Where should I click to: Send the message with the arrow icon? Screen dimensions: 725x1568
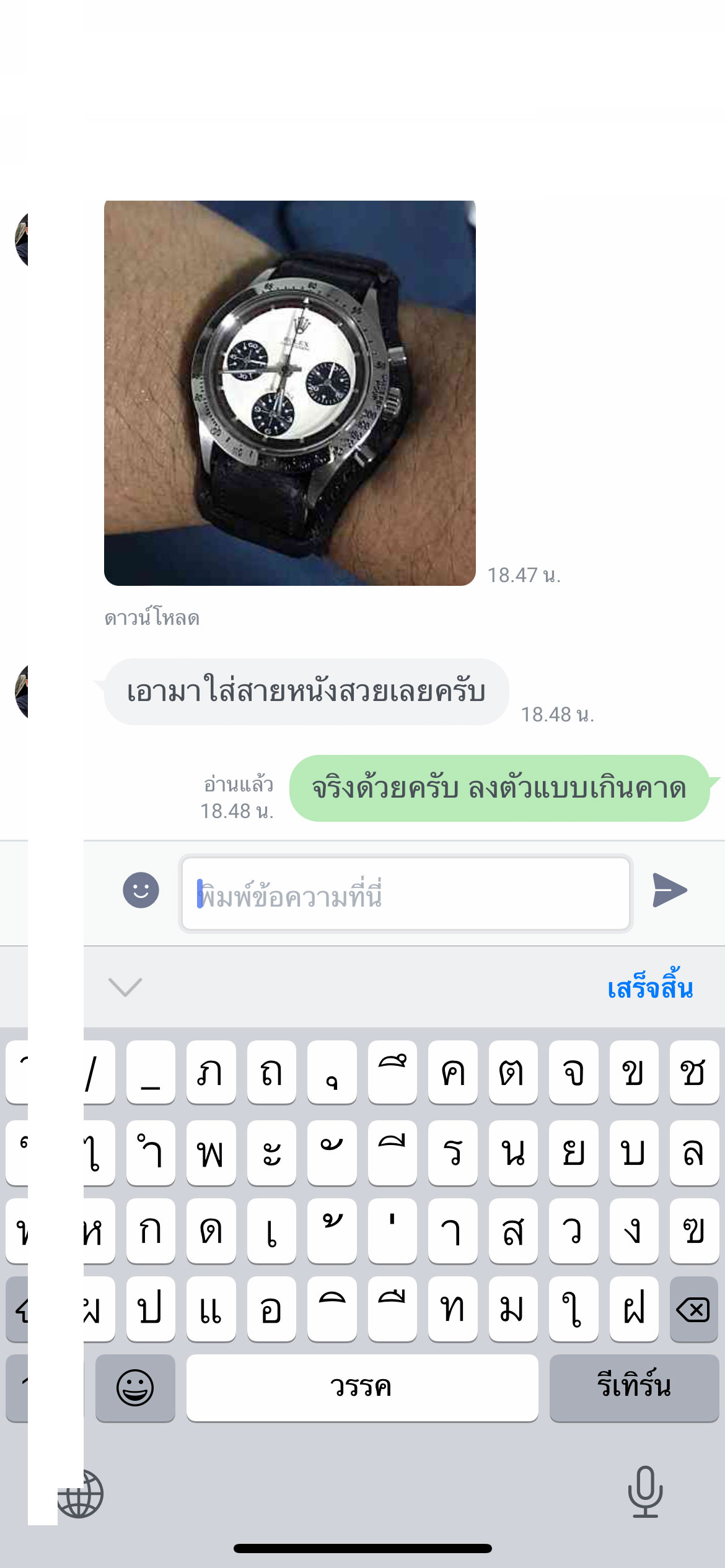(670, 891)
